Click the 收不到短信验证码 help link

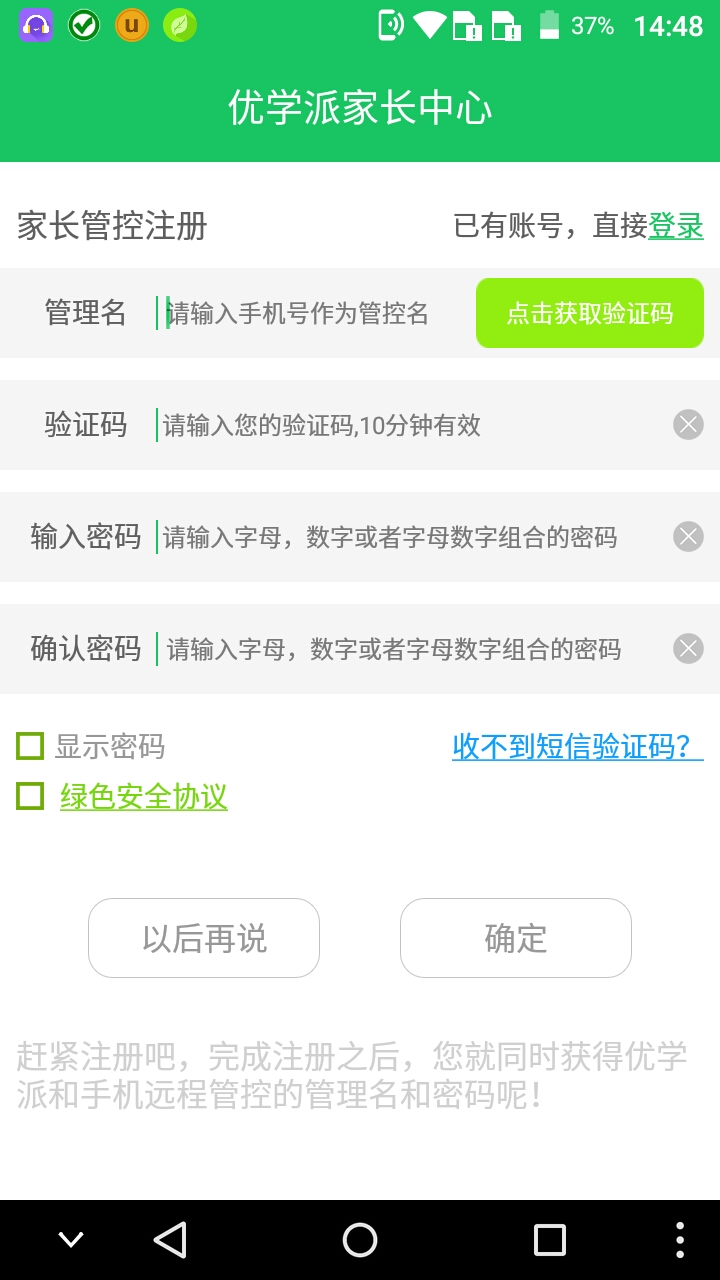[x=576, y=745]
